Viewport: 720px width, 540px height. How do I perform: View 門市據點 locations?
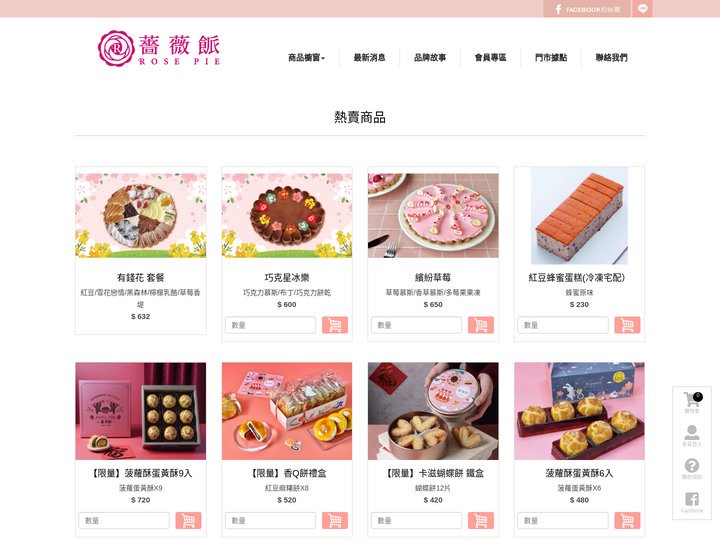point(550,58)
